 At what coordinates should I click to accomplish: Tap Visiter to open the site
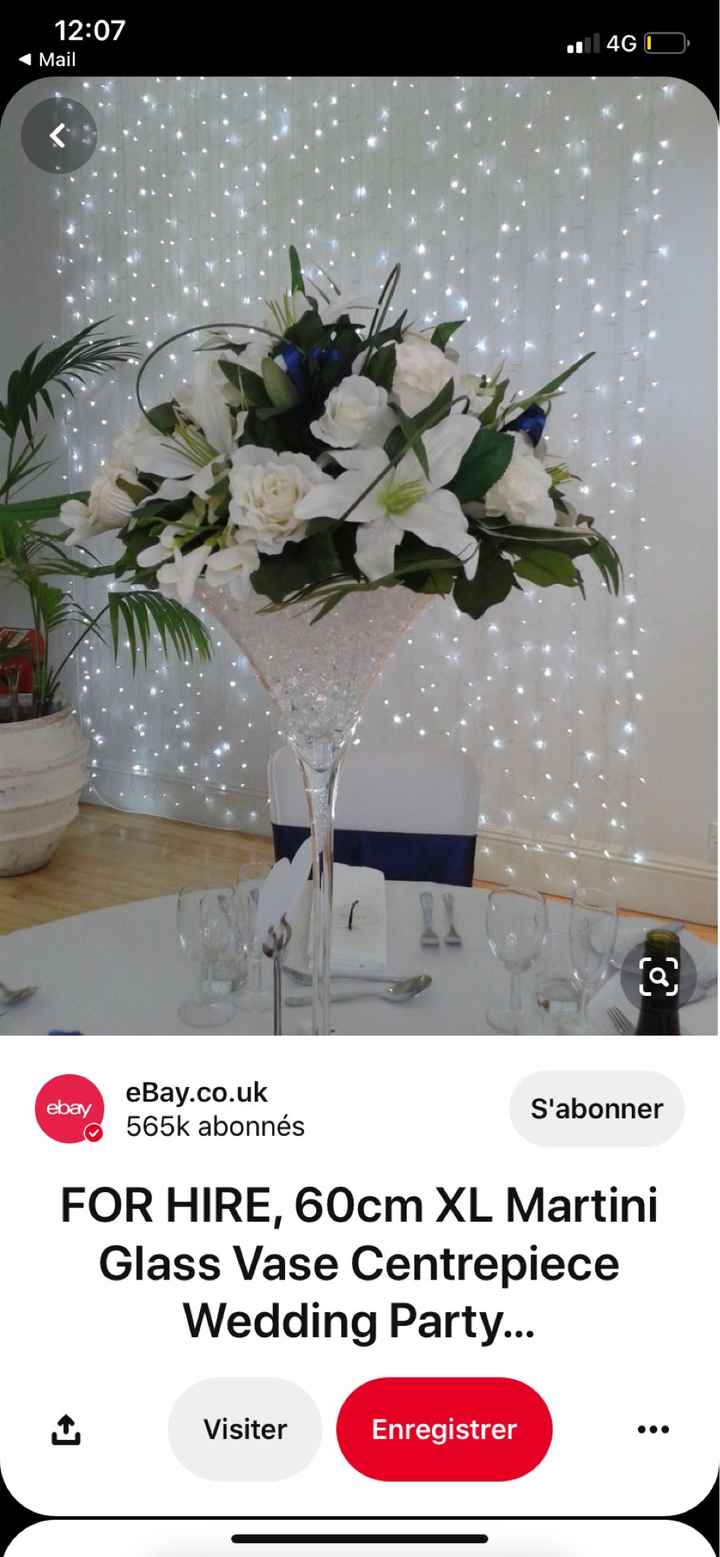pyautogui.click(x=245, y=1429)
